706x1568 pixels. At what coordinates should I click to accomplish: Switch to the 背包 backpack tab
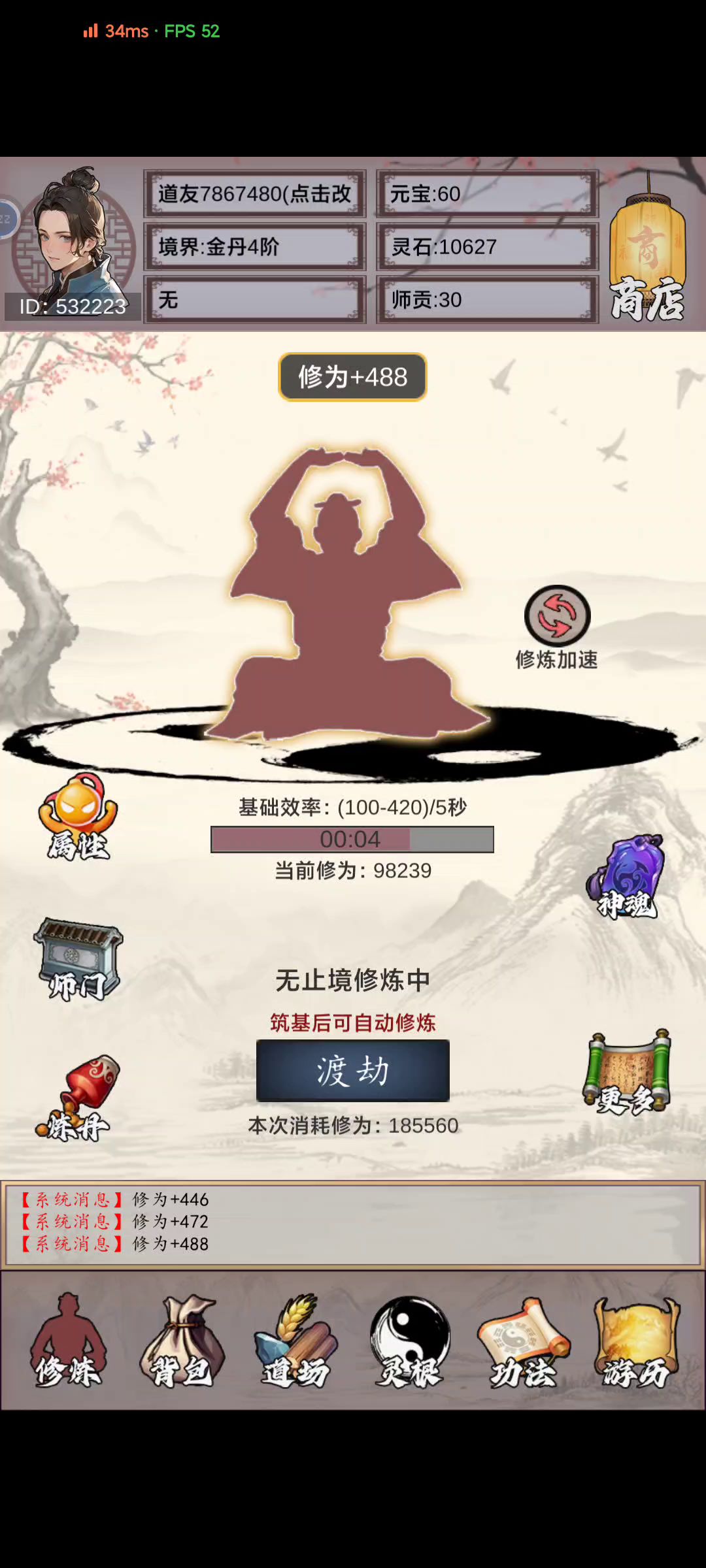[x=181, y=1341]
